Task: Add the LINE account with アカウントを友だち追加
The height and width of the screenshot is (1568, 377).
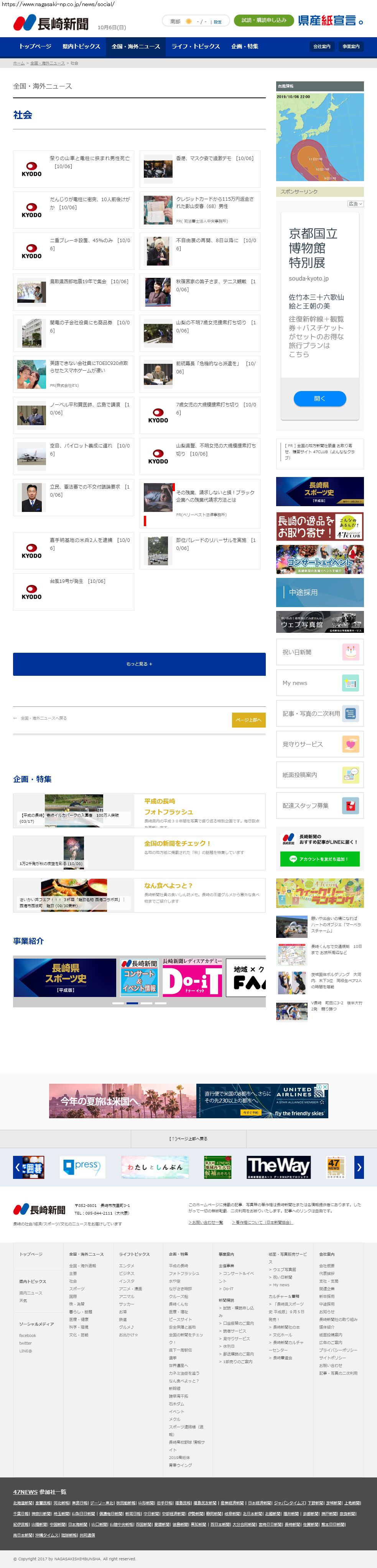Action: click(x=320, y=859)
